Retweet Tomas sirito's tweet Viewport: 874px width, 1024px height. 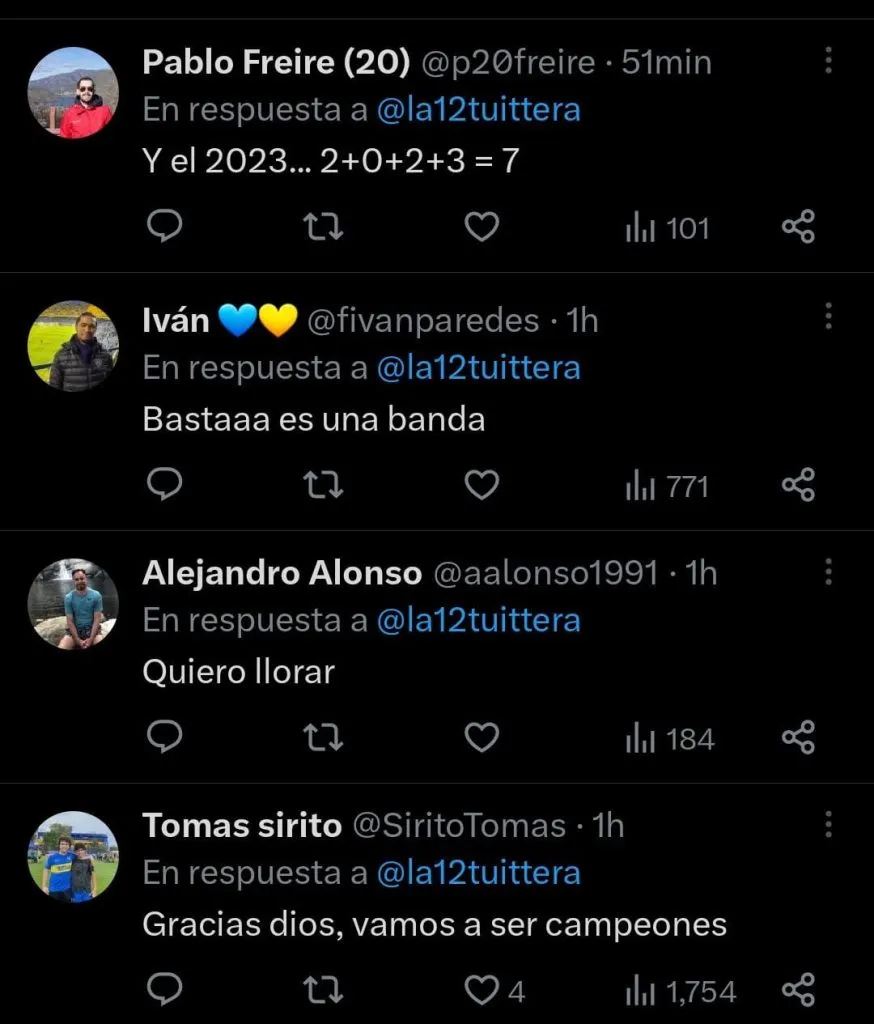click(x=323, y=992)
